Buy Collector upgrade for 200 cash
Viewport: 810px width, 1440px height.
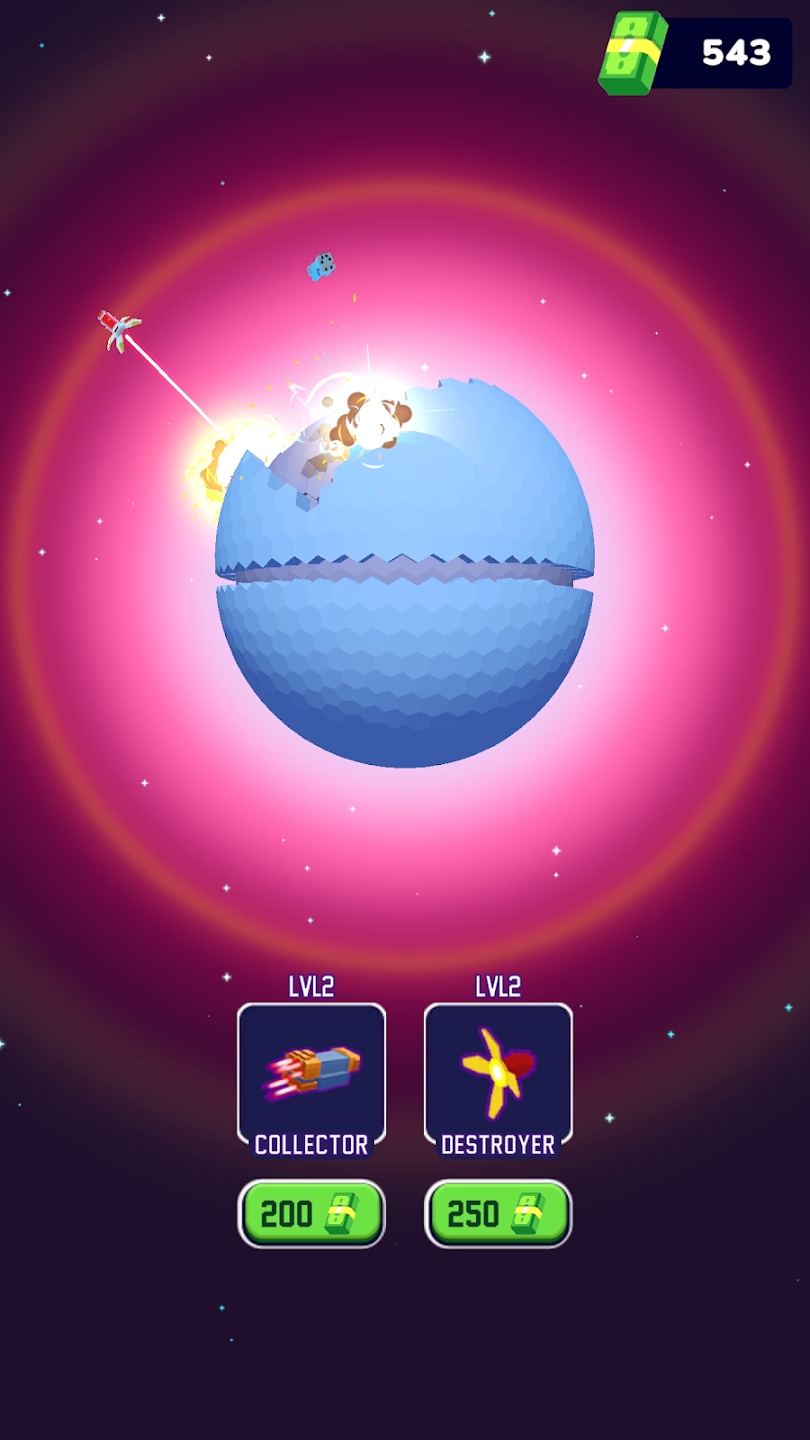pos(311,1214)
